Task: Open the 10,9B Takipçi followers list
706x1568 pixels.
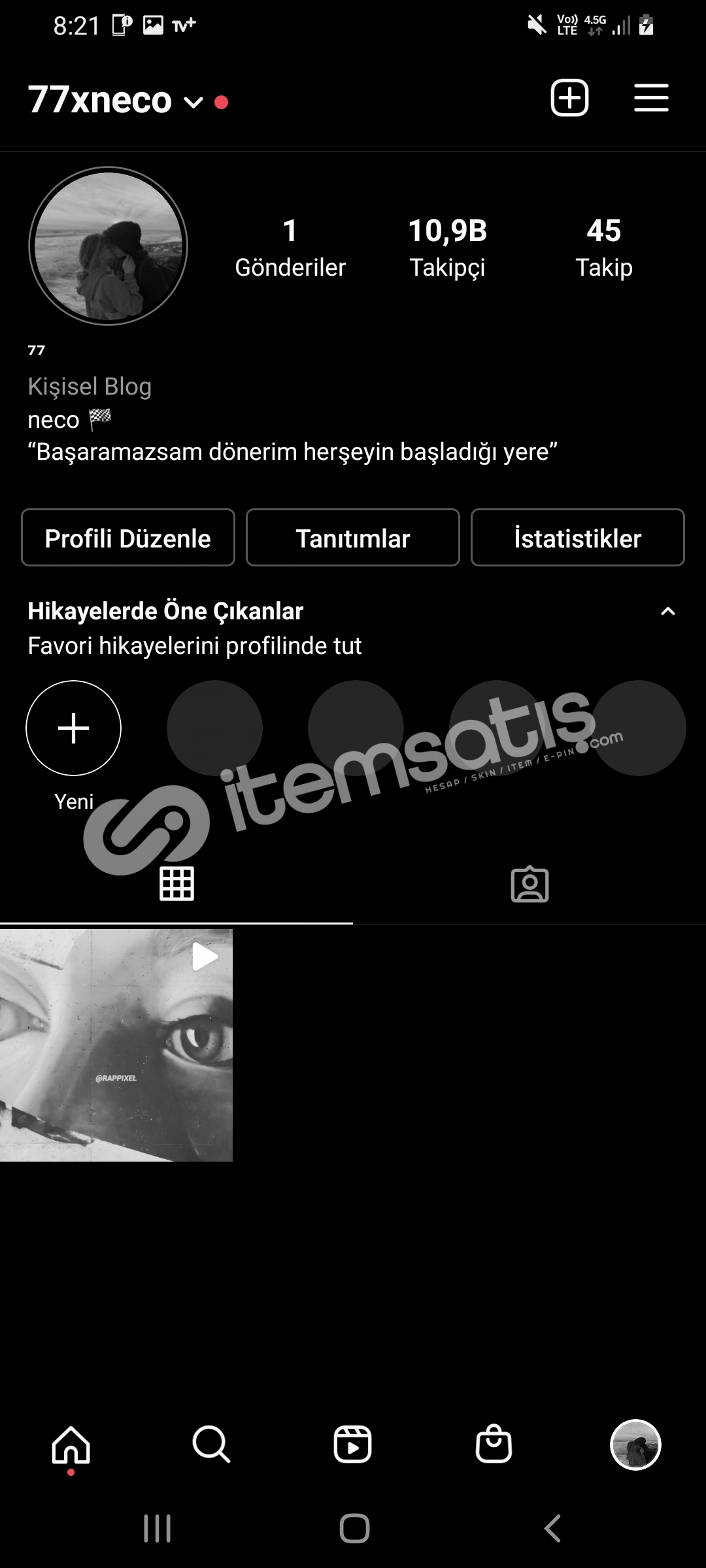Action: (x=448, y=248)
